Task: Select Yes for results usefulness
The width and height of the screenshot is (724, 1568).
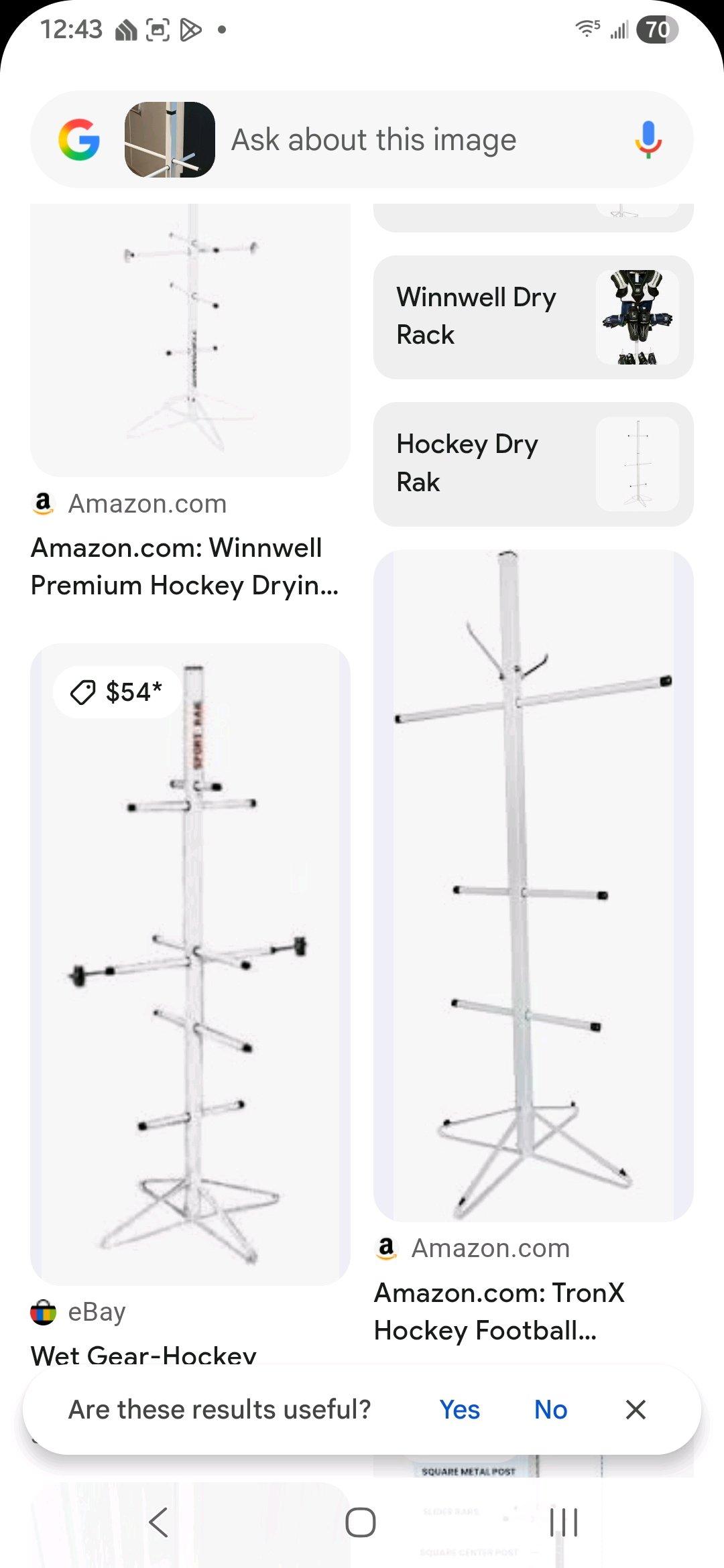Action: click(459, 1409)
